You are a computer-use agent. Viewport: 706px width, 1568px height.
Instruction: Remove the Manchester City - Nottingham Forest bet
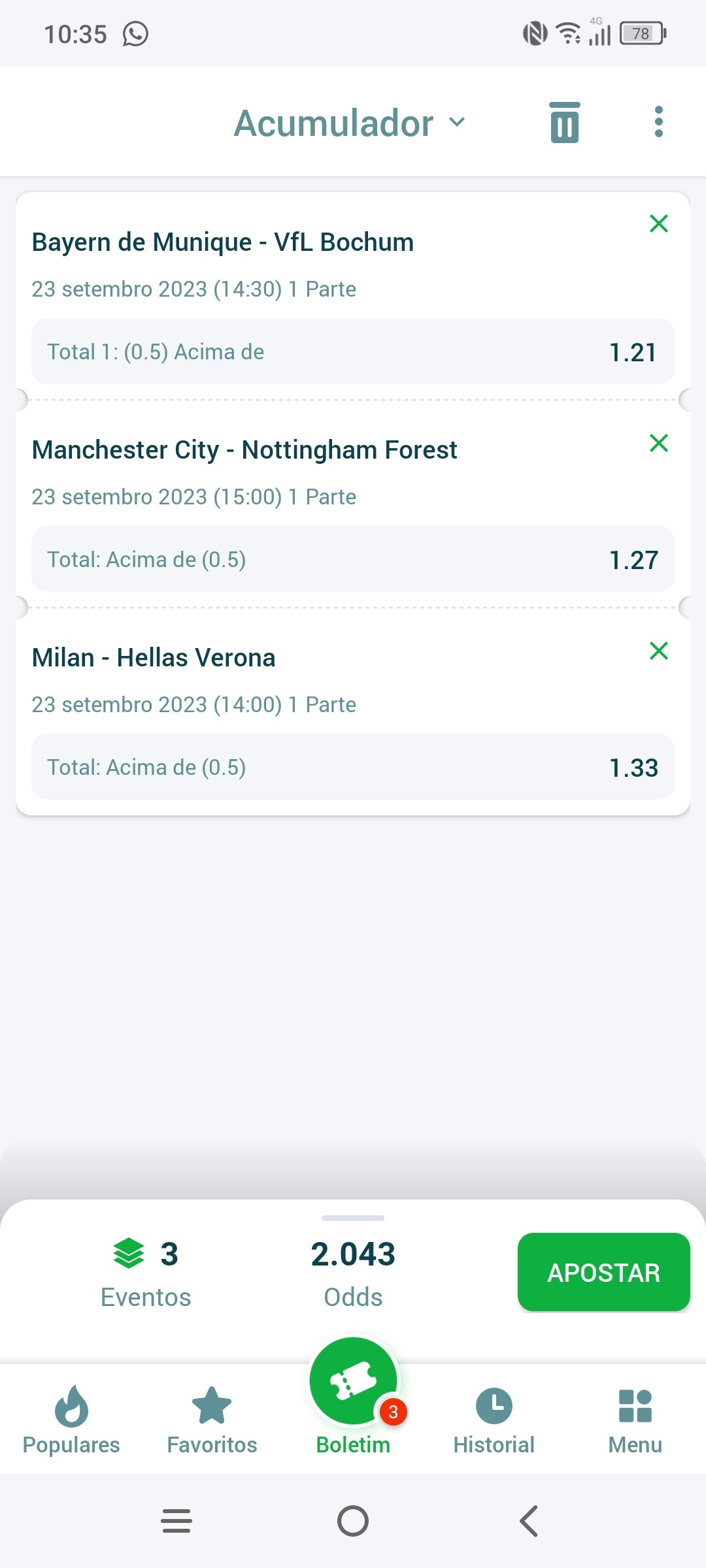click(659, 443)
